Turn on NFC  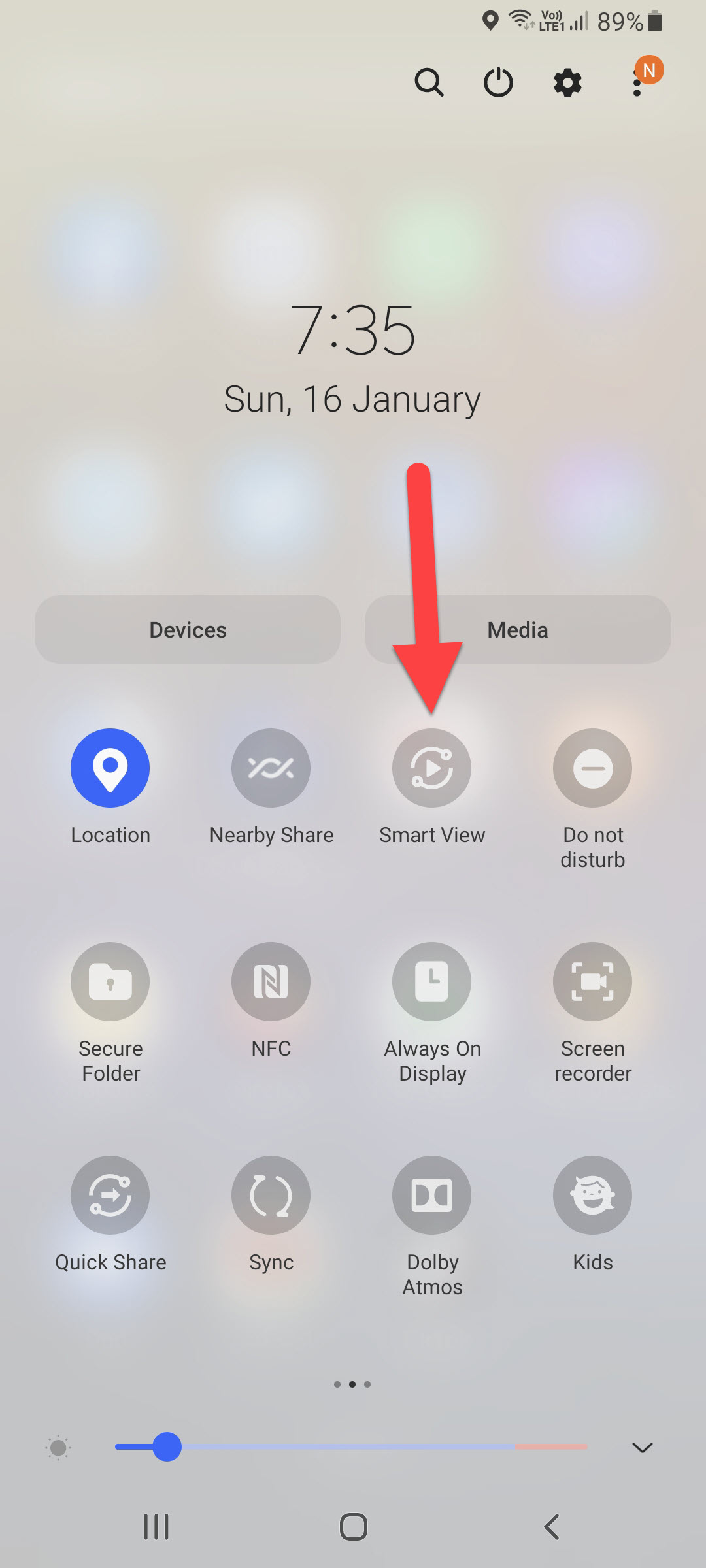click(271, 981)
